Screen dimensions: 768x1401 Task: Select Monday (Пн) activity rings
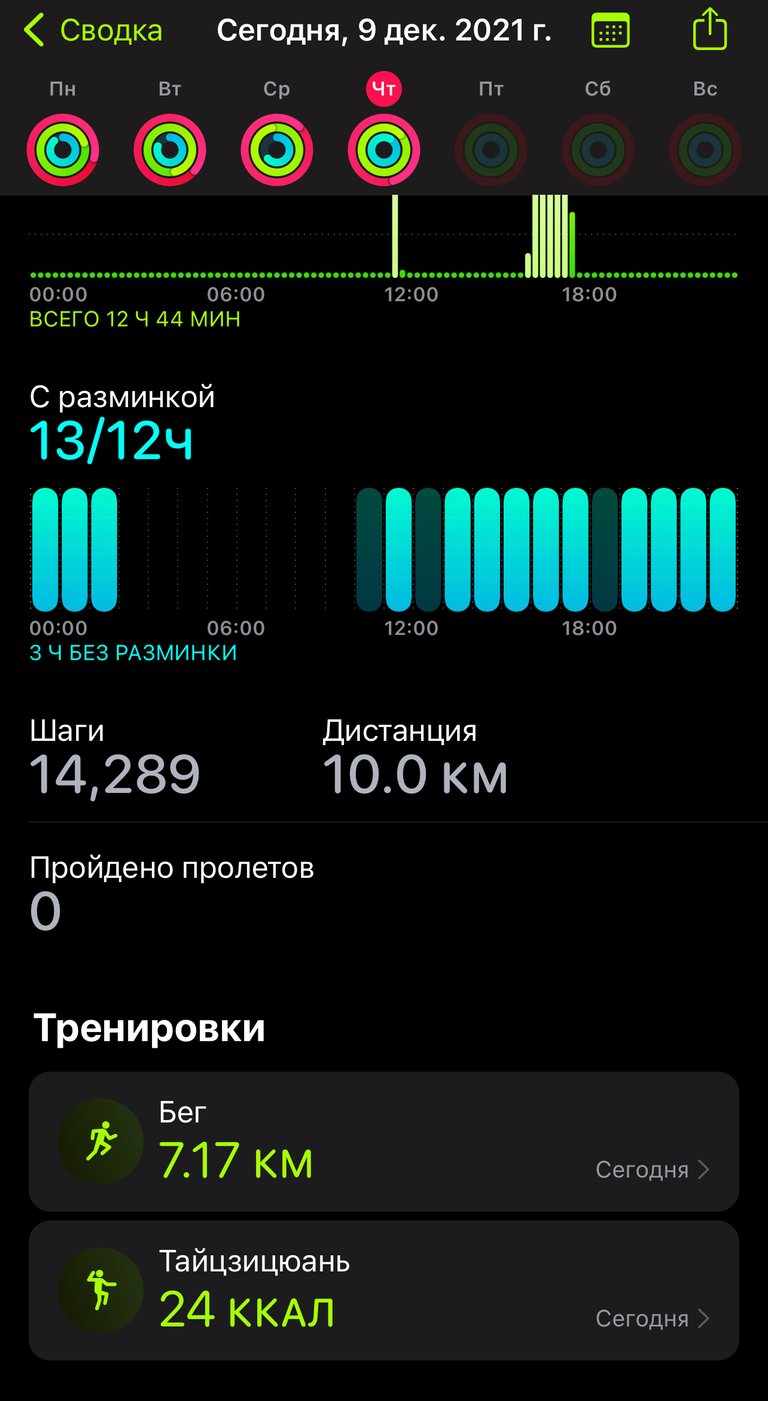(63, 151)
